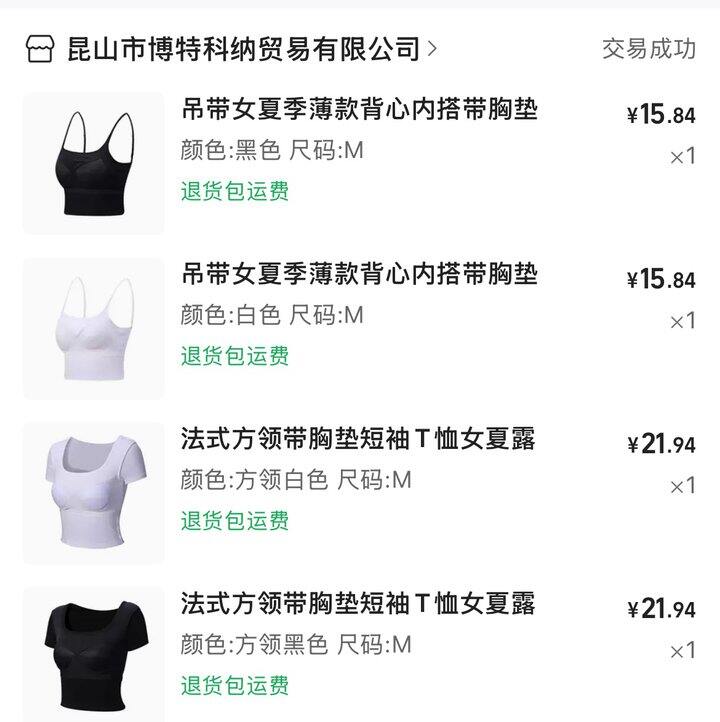View the 方领黑色 短袖T恤 item
The width and height of the screenshot is (720, 722).
click(x=358, y=604)
